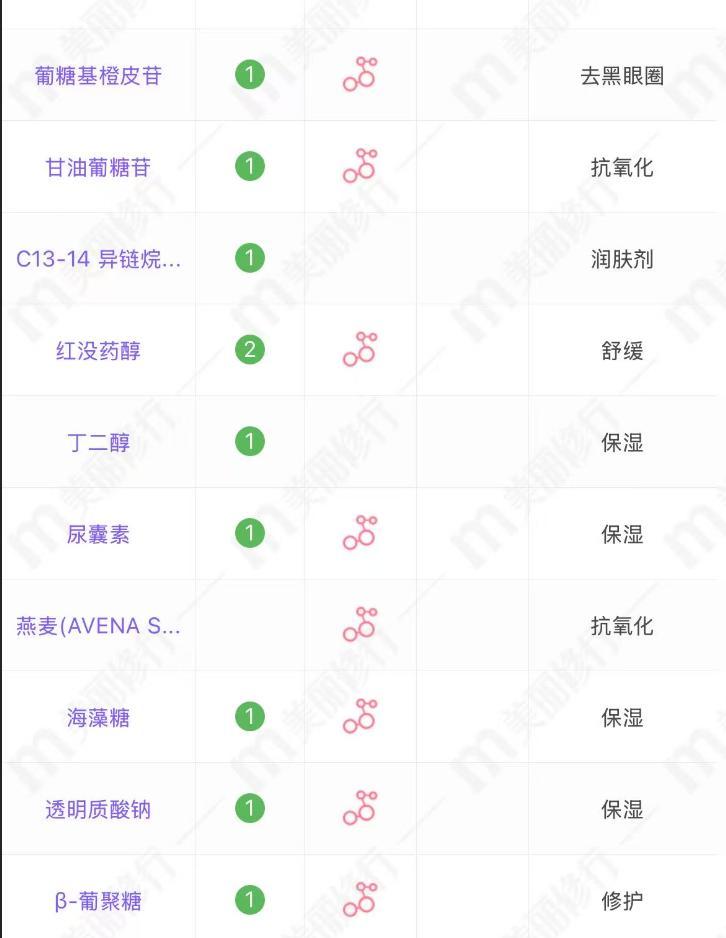Open the 丁二醇 ingredient page
726x938 pixels.
point(98,442)
